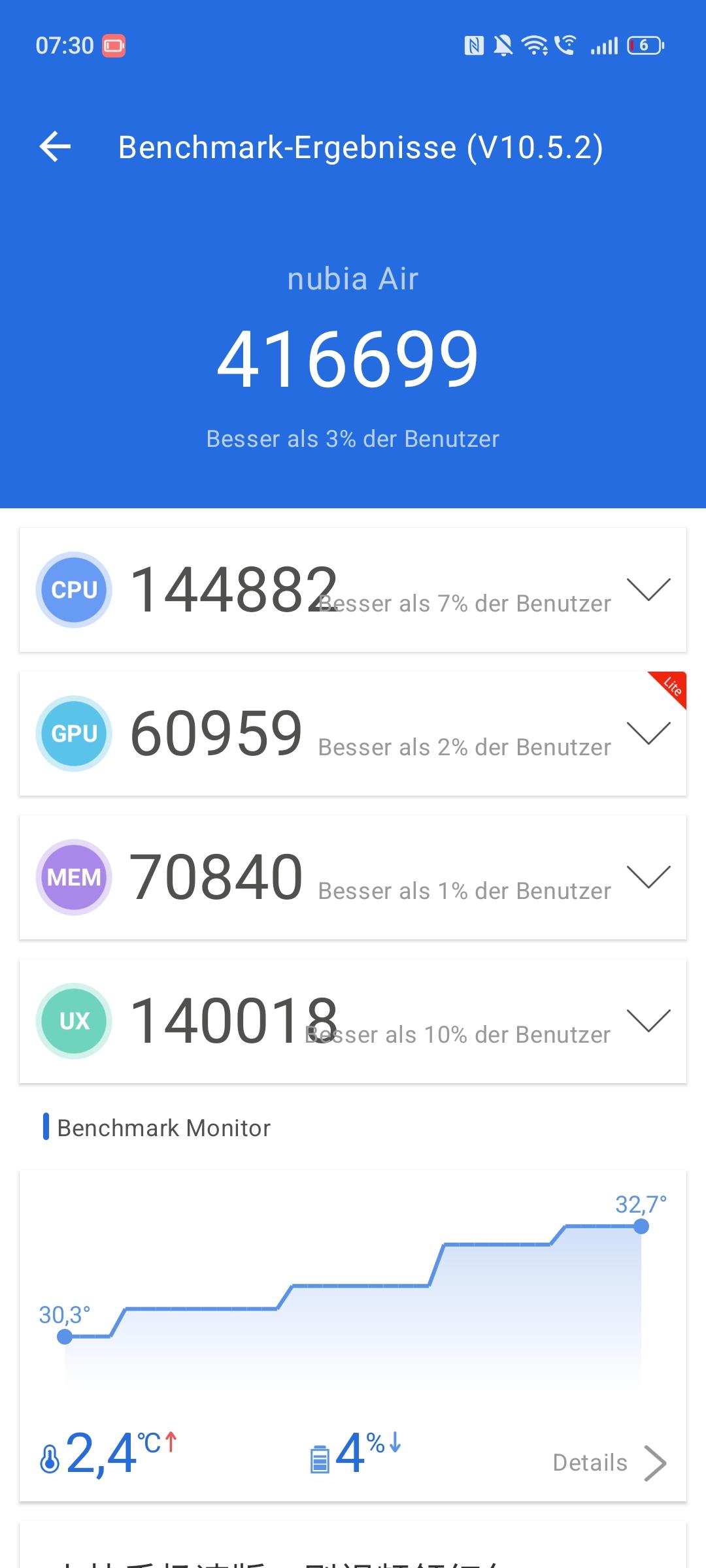Expand the CPU score details
The height and width of the screenshot is (1568, 706).
coord(648,589)
